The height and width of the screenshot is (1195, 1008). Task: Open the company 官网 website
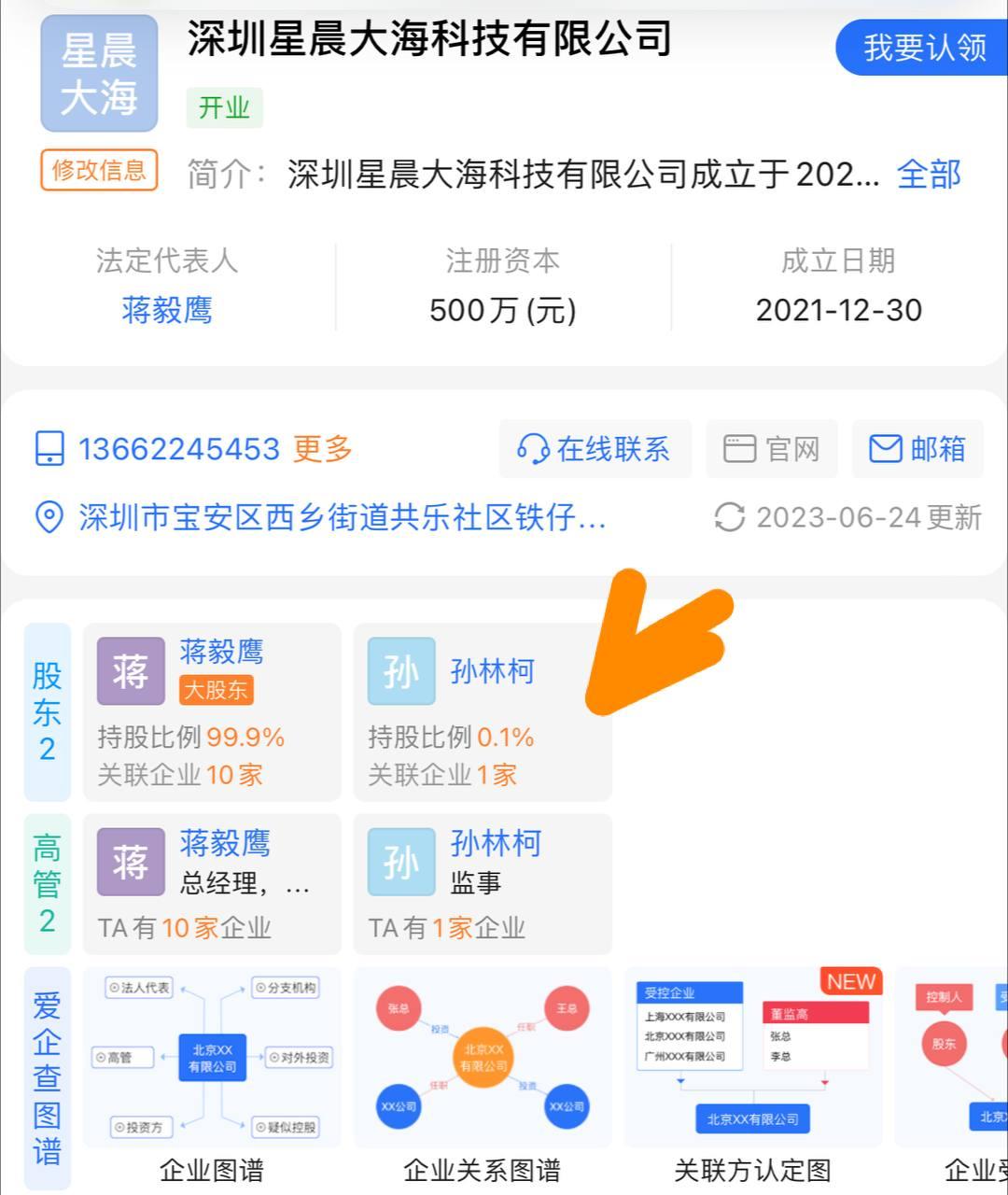click(x=772, y=449)
